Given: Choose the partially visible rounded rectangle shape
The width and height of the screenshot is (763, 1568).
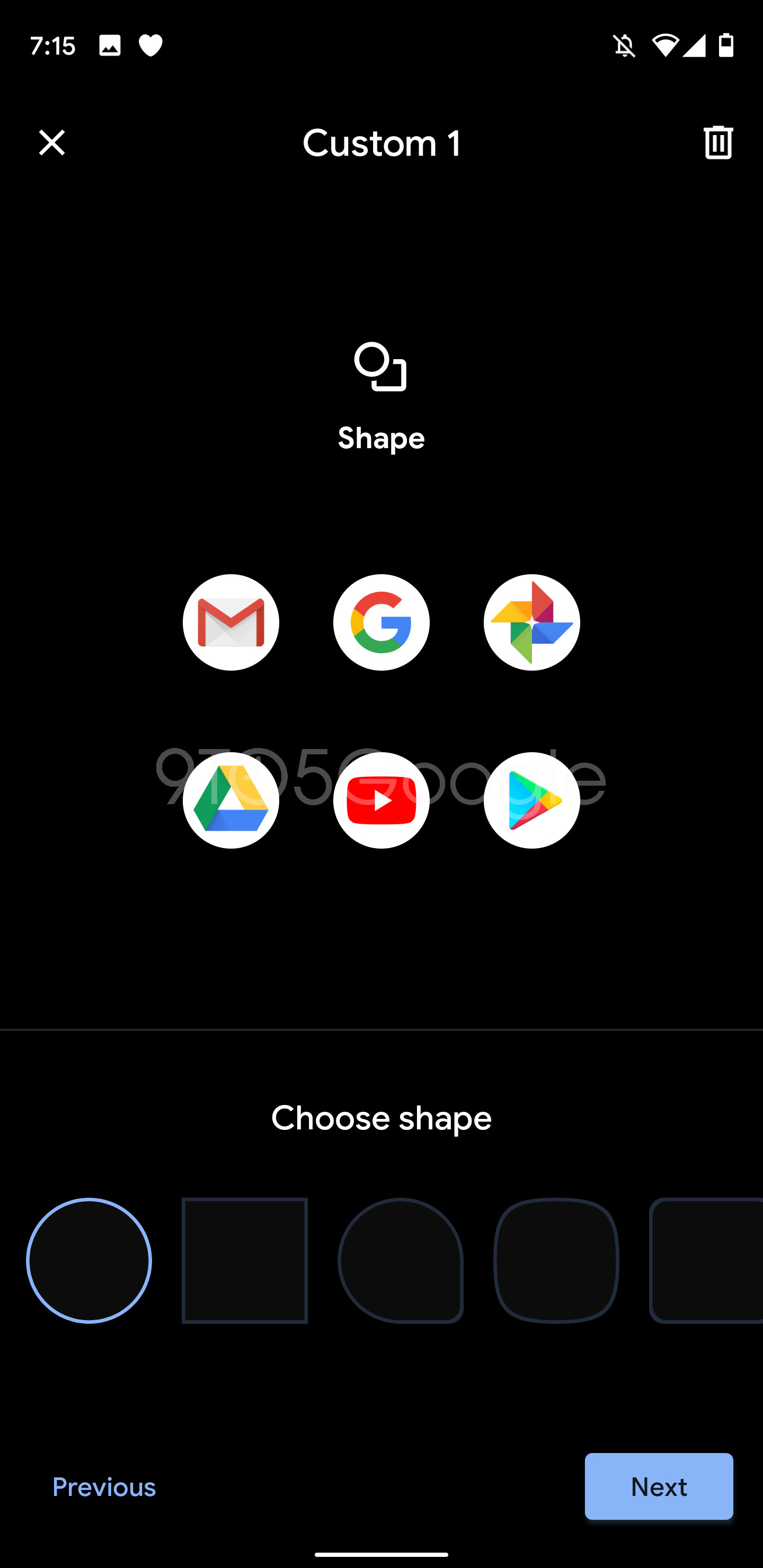Looking at the screenshot, I should tap(706, 1260).
